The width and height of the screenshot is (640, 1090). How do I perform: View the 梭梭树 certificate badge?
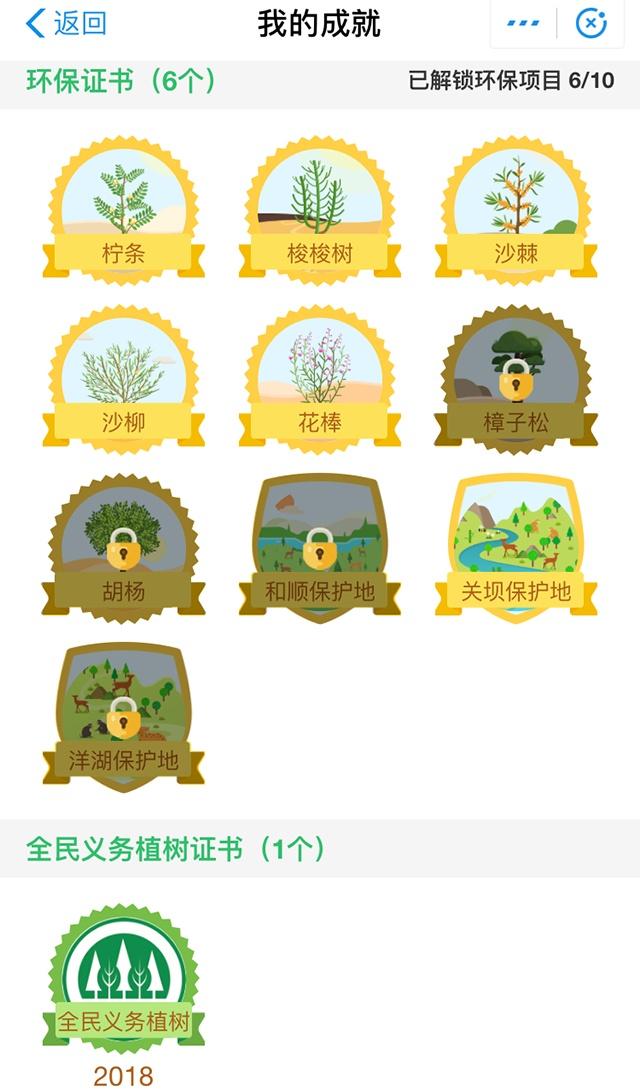[320, 210]
